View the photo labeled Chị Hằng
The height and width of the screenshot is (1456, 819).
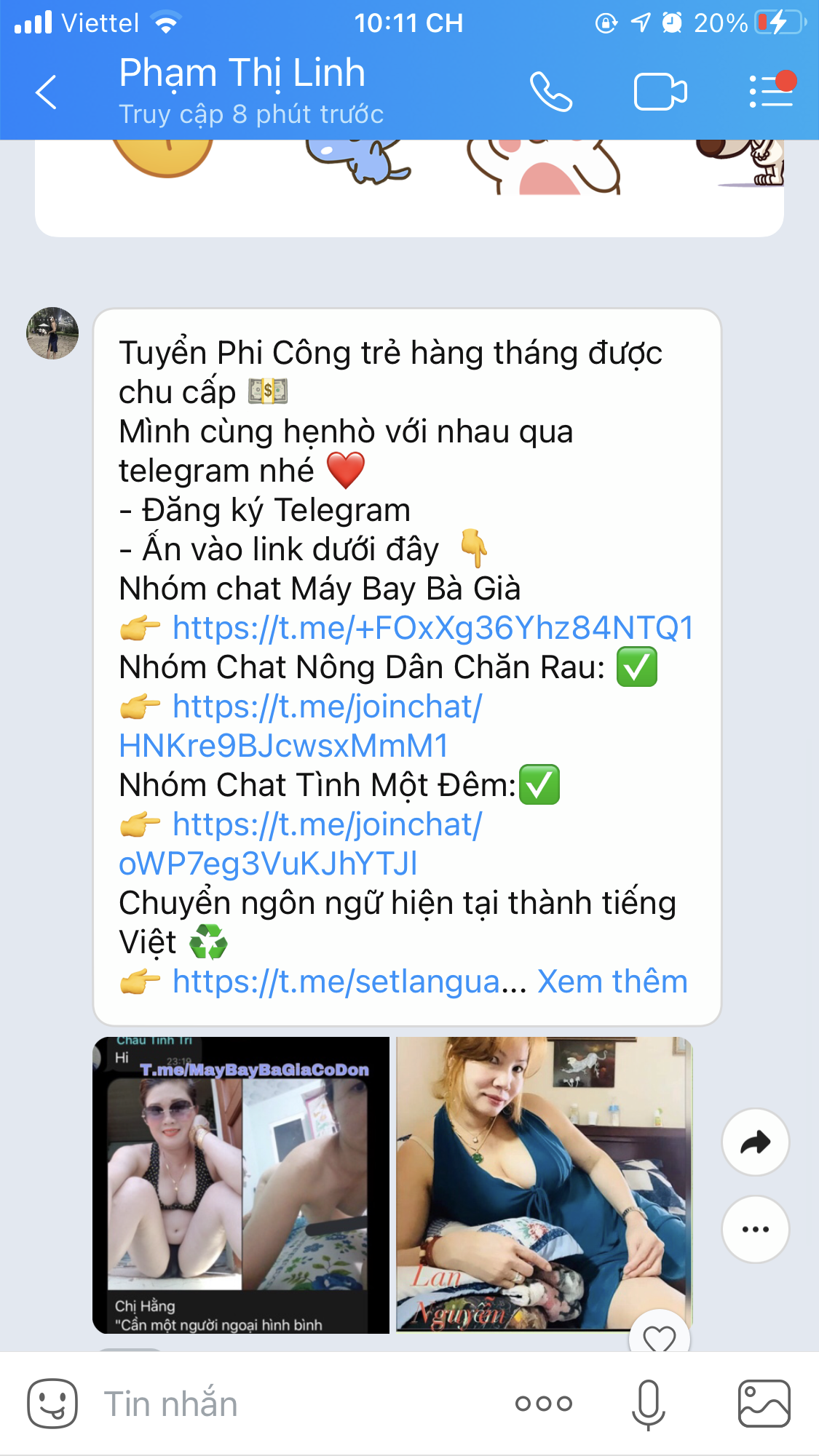pos(241,1185)
